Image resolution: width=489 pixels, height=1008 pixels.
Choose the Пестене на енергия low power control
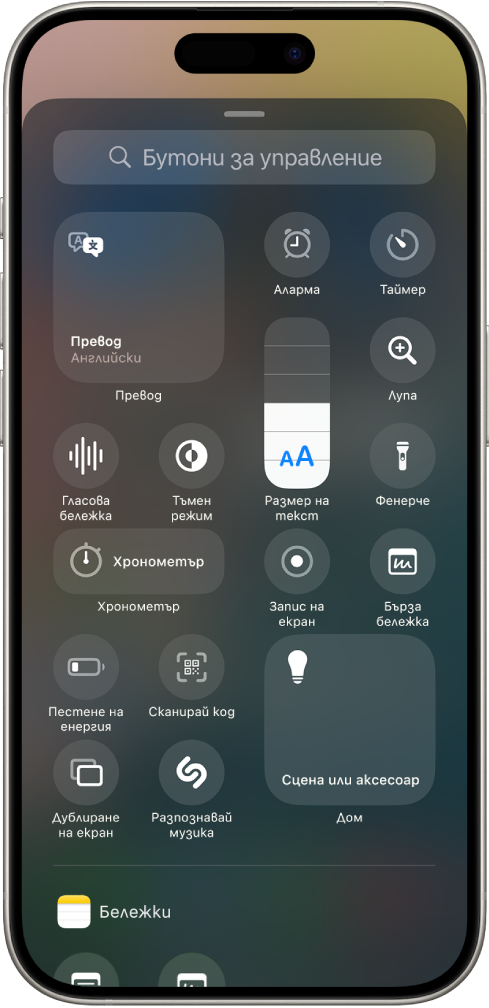click(86, 667)
